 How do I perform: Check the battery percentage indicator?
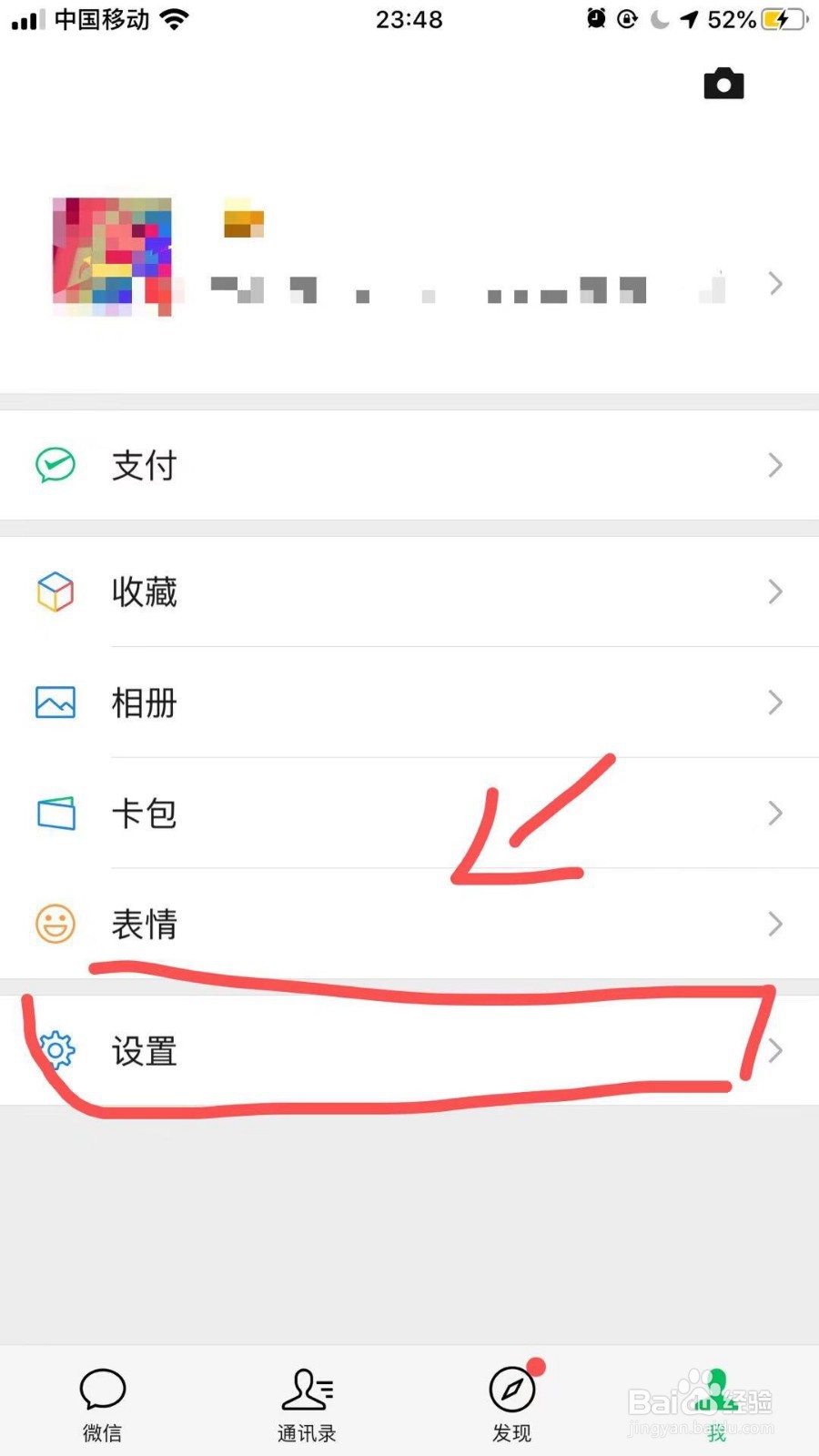click(734, 18)
